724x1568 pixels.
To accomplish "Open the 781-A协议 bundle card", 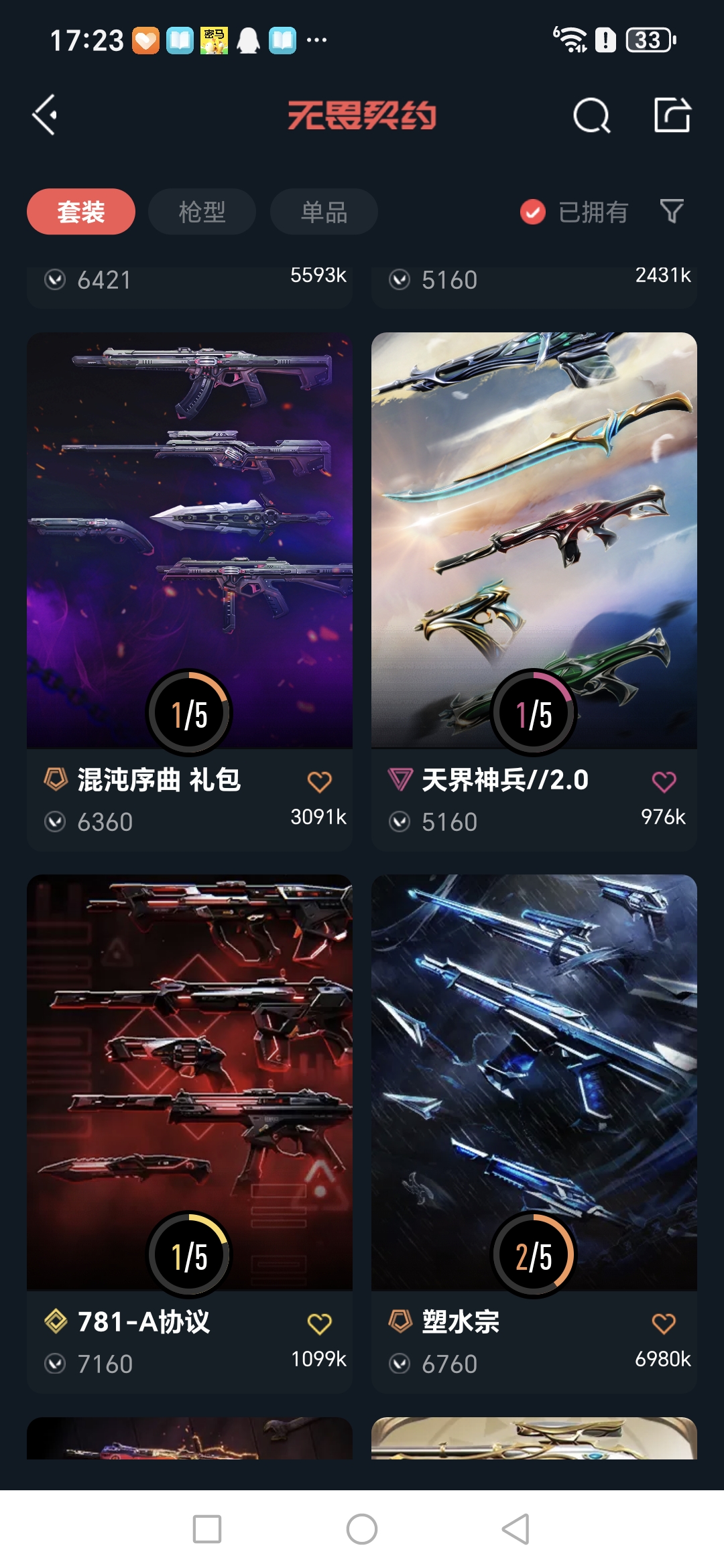I will pos(190,1082).
